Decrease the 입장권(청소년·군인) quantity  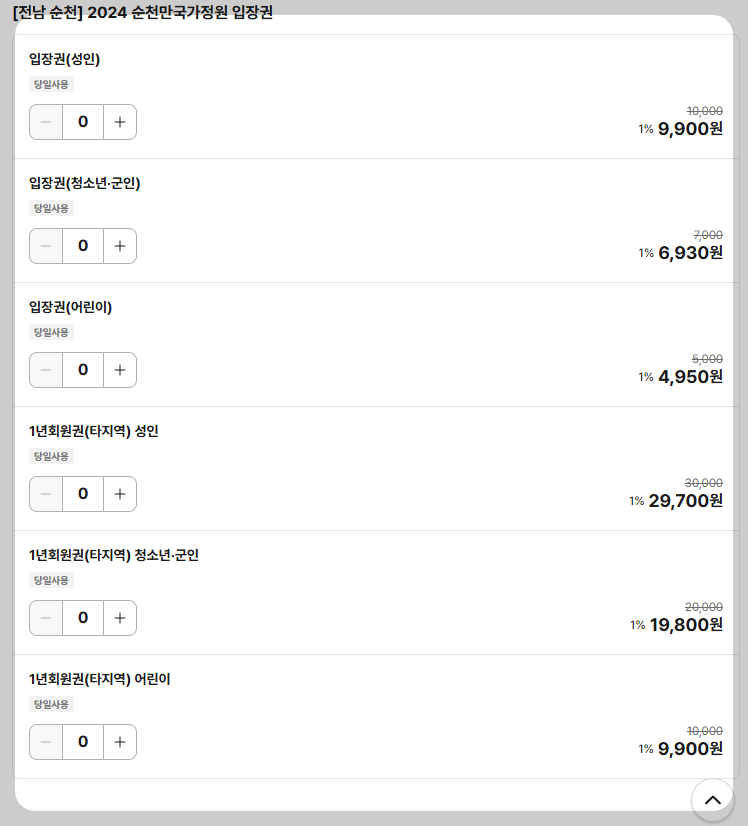click(45, 245)
